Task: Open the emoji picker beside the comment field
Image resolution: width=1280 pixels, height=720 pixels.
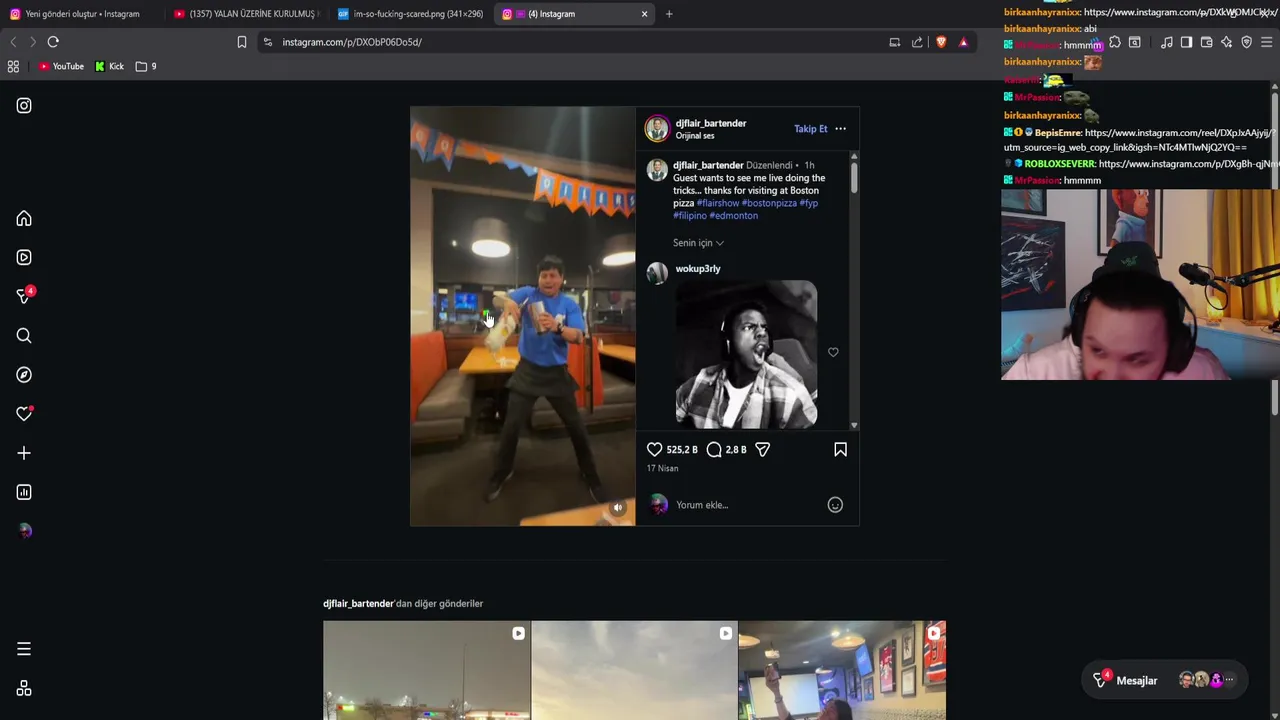Action: 835,505
